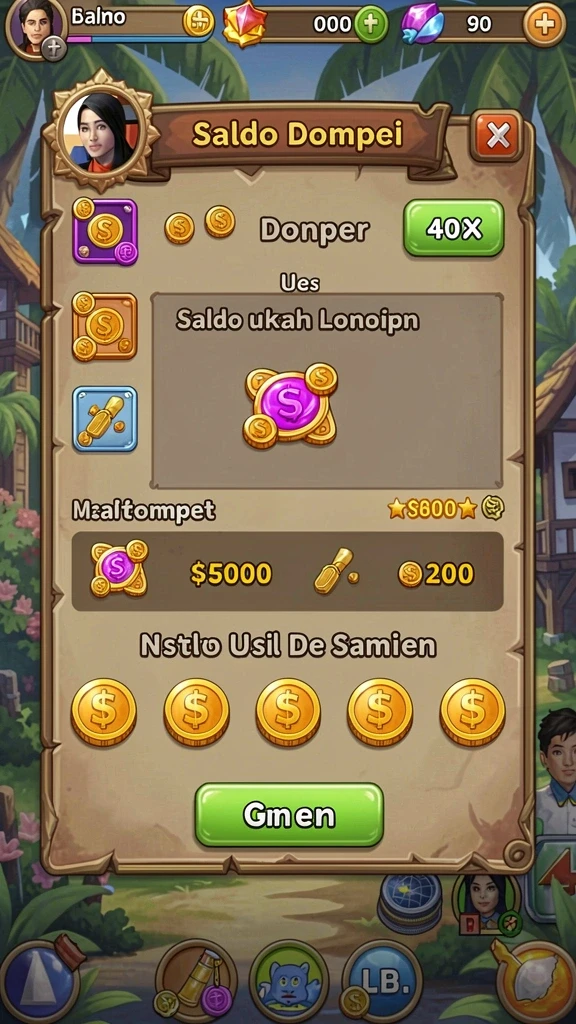Screen dimensions: 576x1024
Task: Select the orange coin pack tile
Action: click(x=104, y=326)
